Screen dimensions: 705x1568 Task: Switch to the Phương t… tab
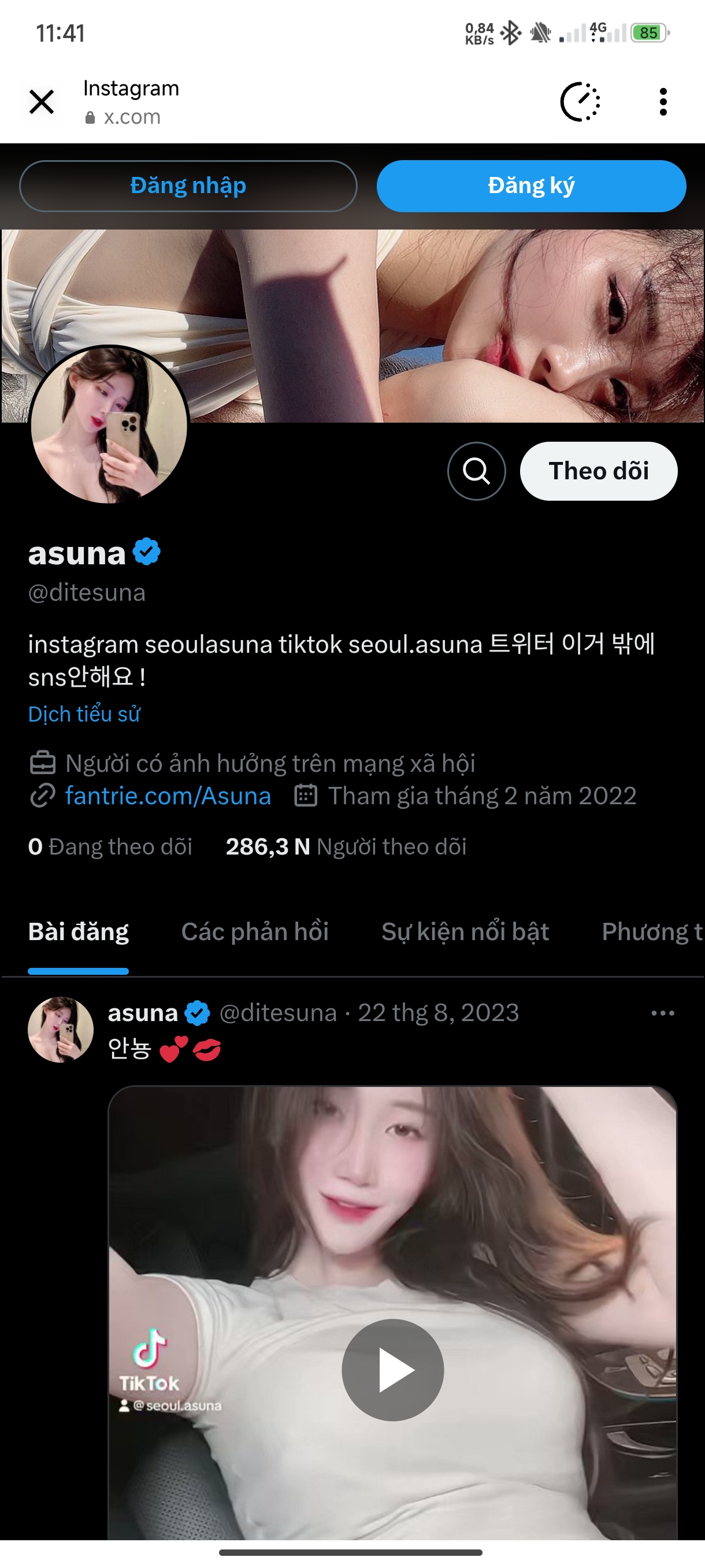[651, 932]
